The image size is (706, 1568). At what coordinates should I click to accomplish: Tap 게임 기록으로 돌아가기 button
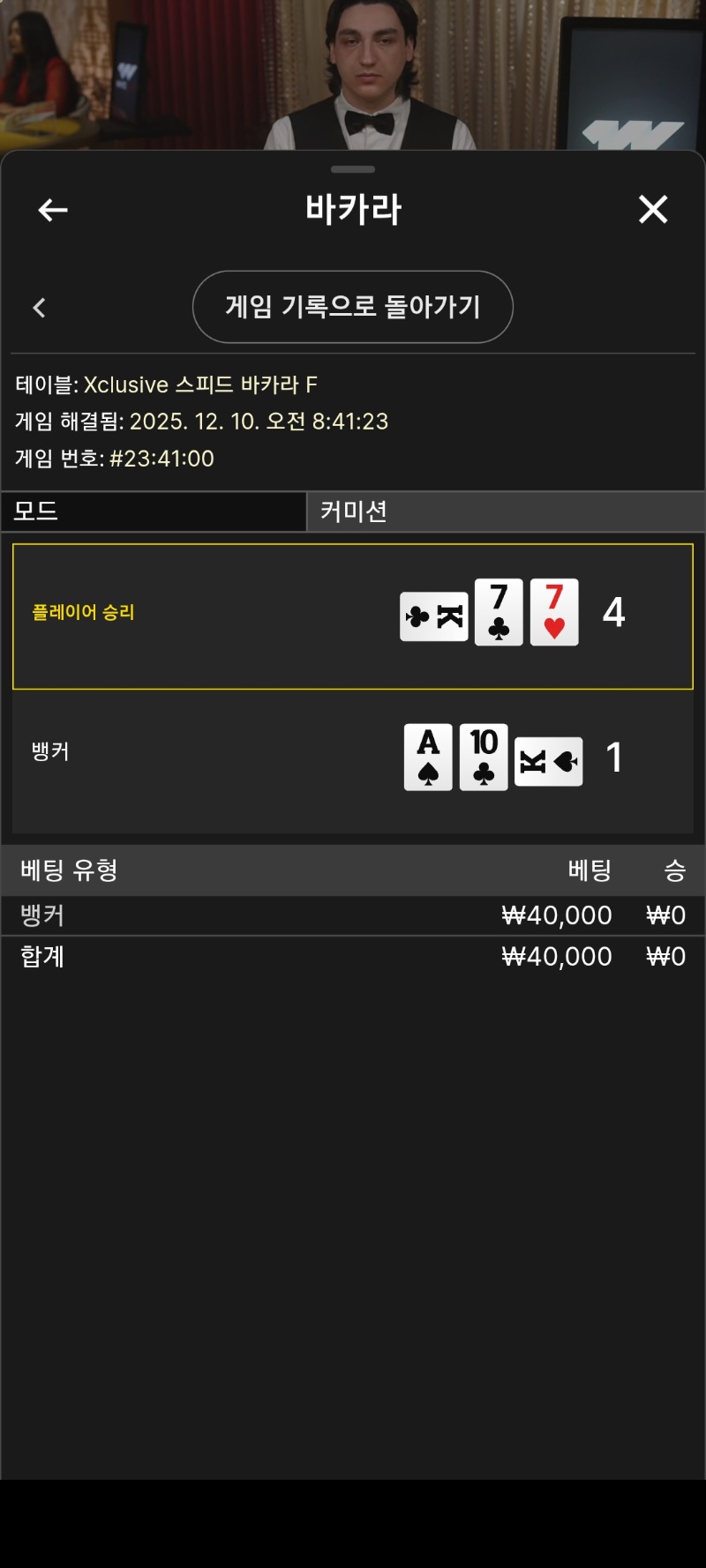[x=353, y=307]
